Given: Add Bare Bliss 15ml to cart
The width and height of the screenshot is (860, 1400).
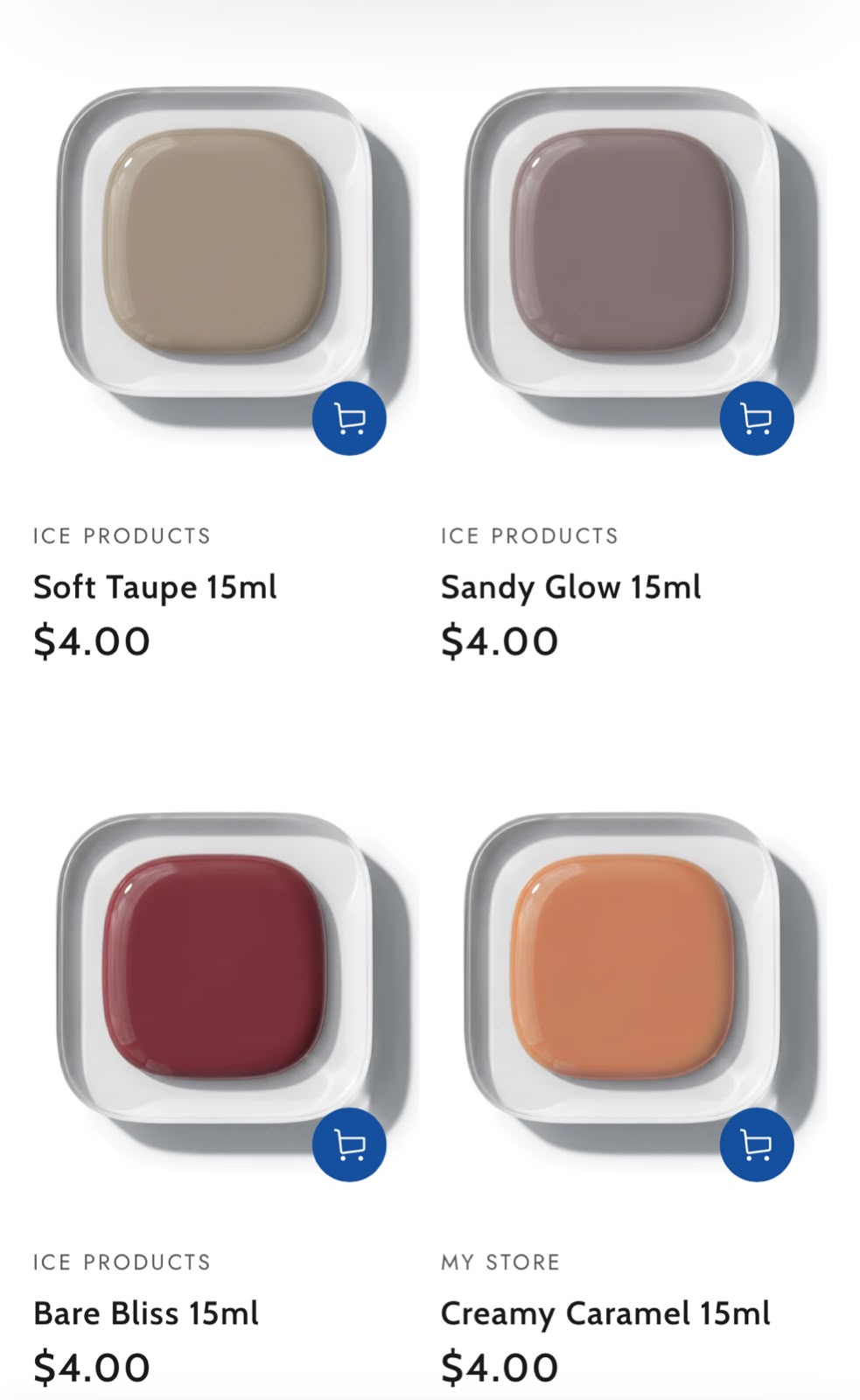Looking at the screenshot, I should (349, 1144).
